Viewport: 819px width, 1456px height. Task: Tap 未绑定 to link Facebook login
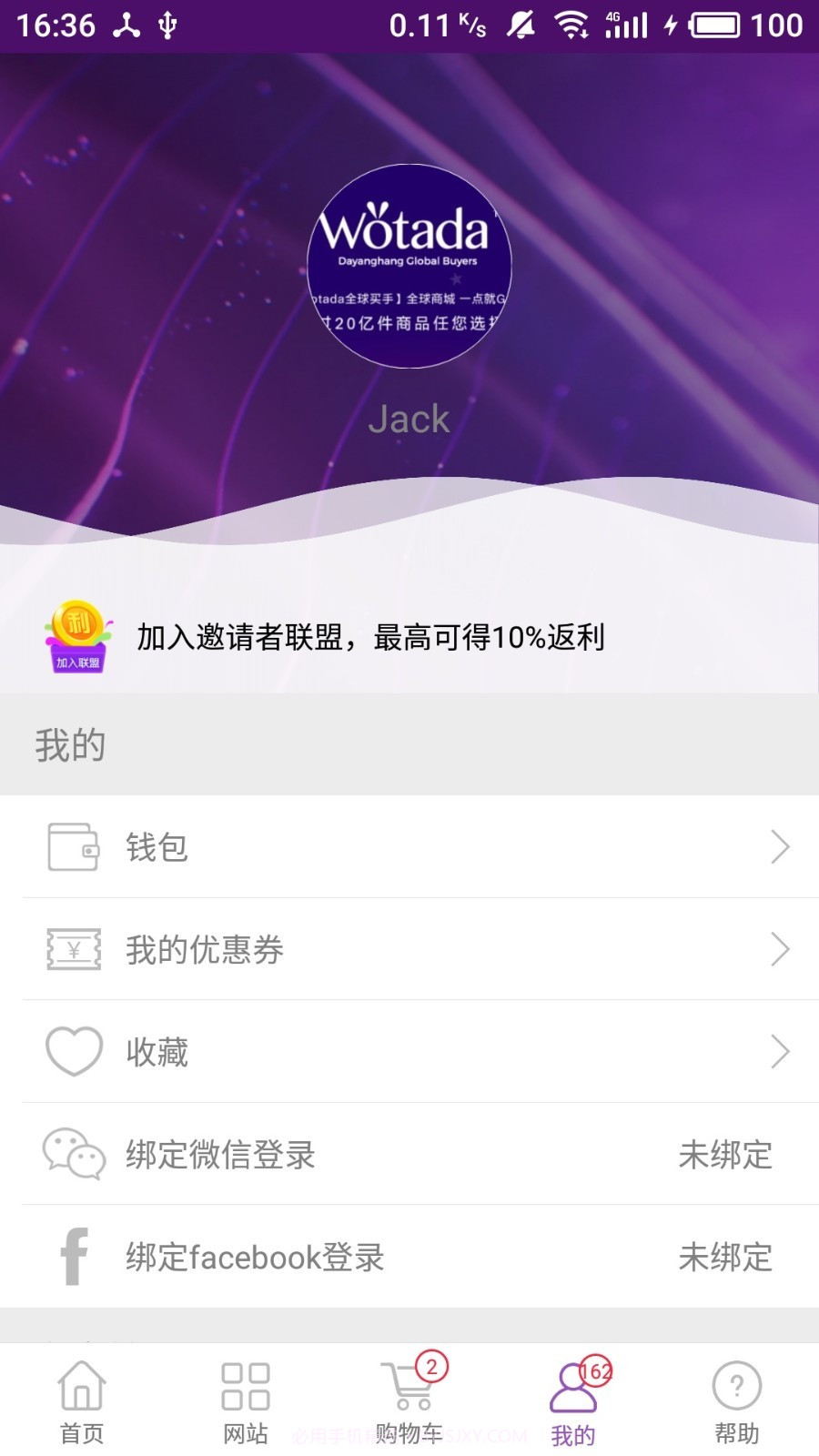[x=725, y=1258]
